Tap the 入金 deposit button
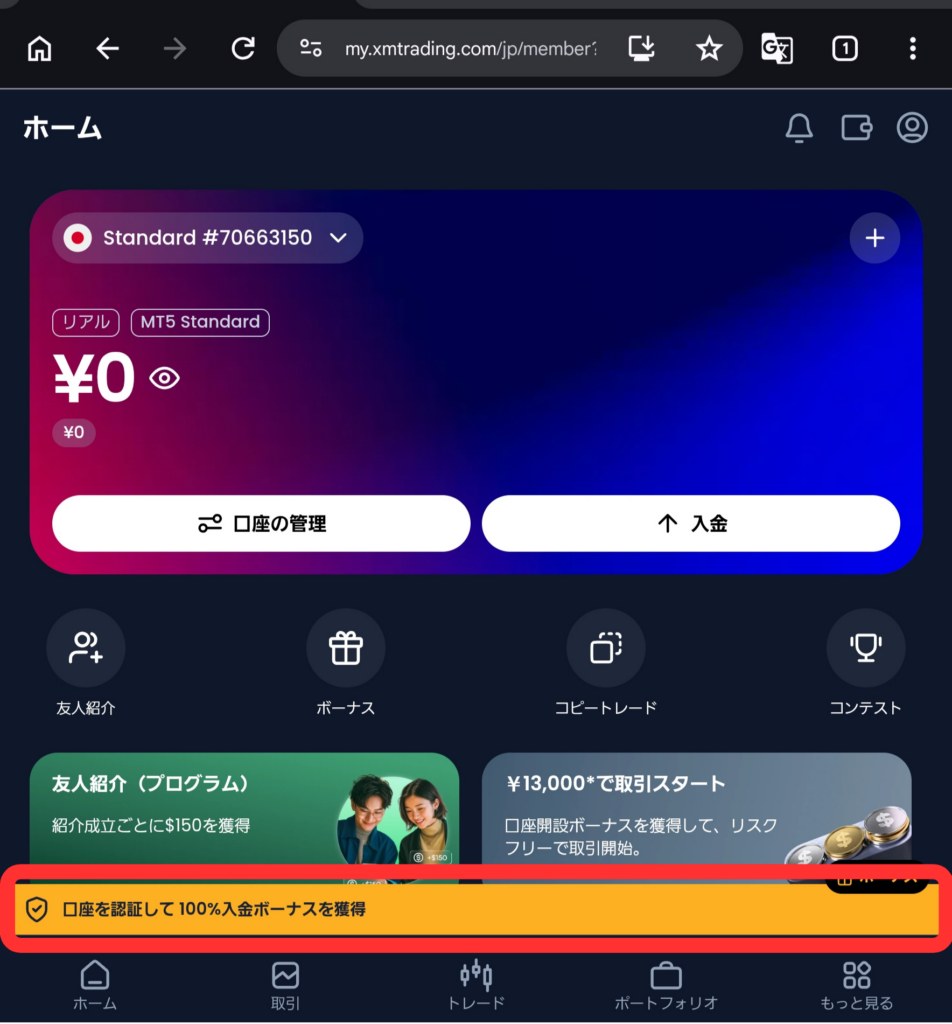Viewport: 952px width, 1024px height. (691, 523)
